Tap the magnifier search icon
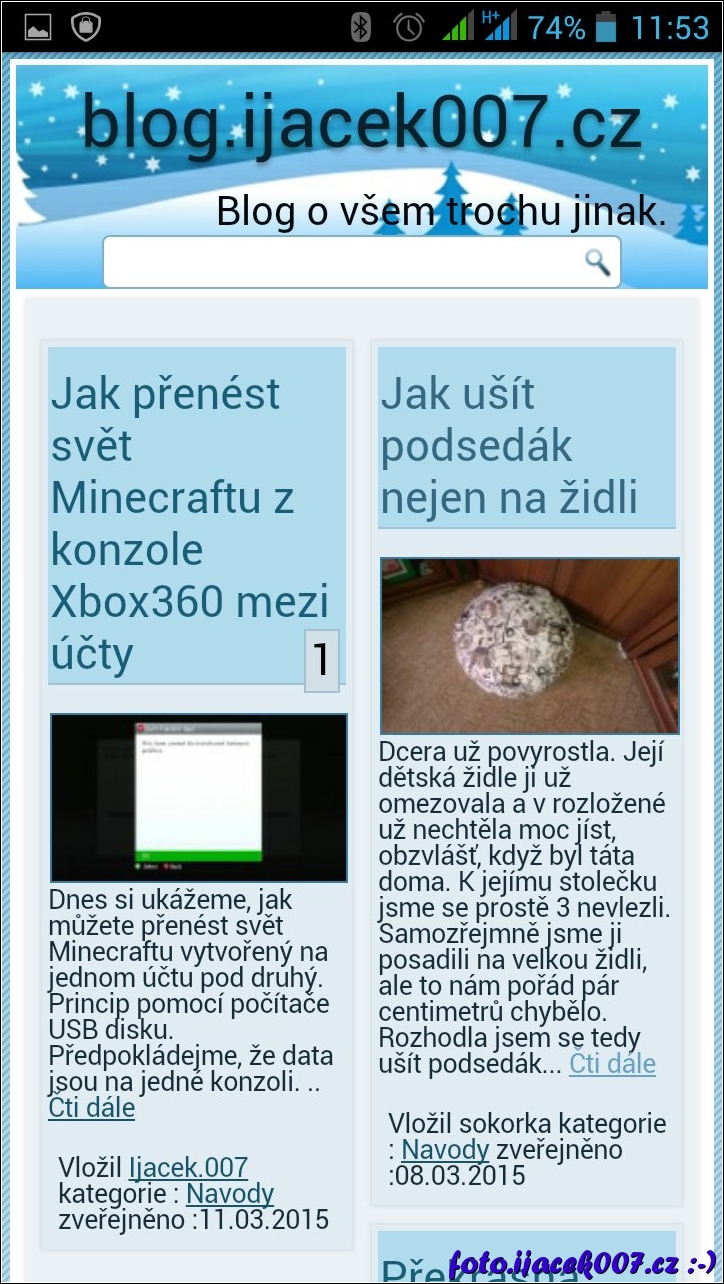724x1284 pixels. (x=597, y=262)
